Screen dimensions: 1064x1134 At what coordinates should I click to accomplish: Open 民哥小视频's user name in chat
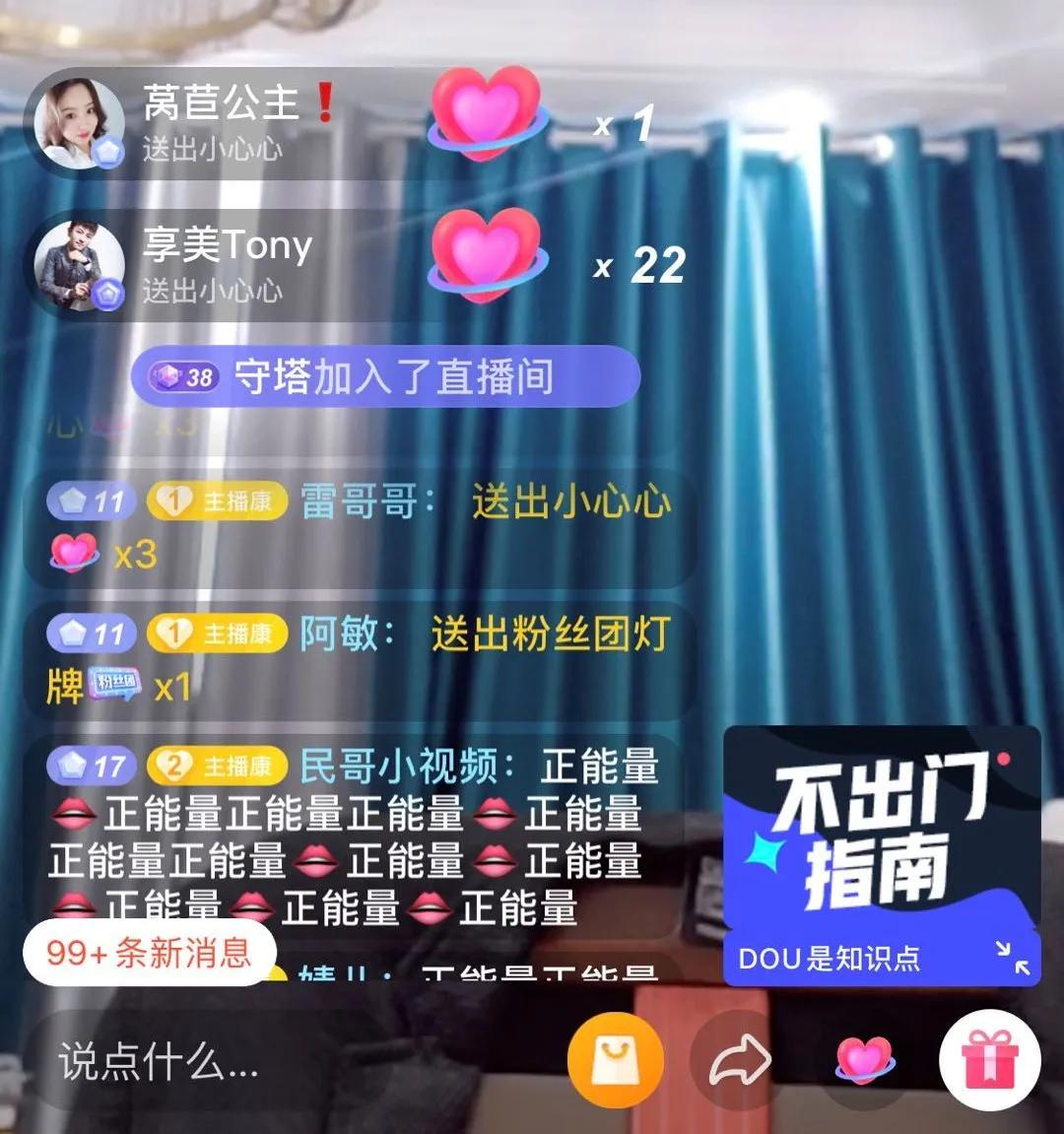click(x=400, y=766)
